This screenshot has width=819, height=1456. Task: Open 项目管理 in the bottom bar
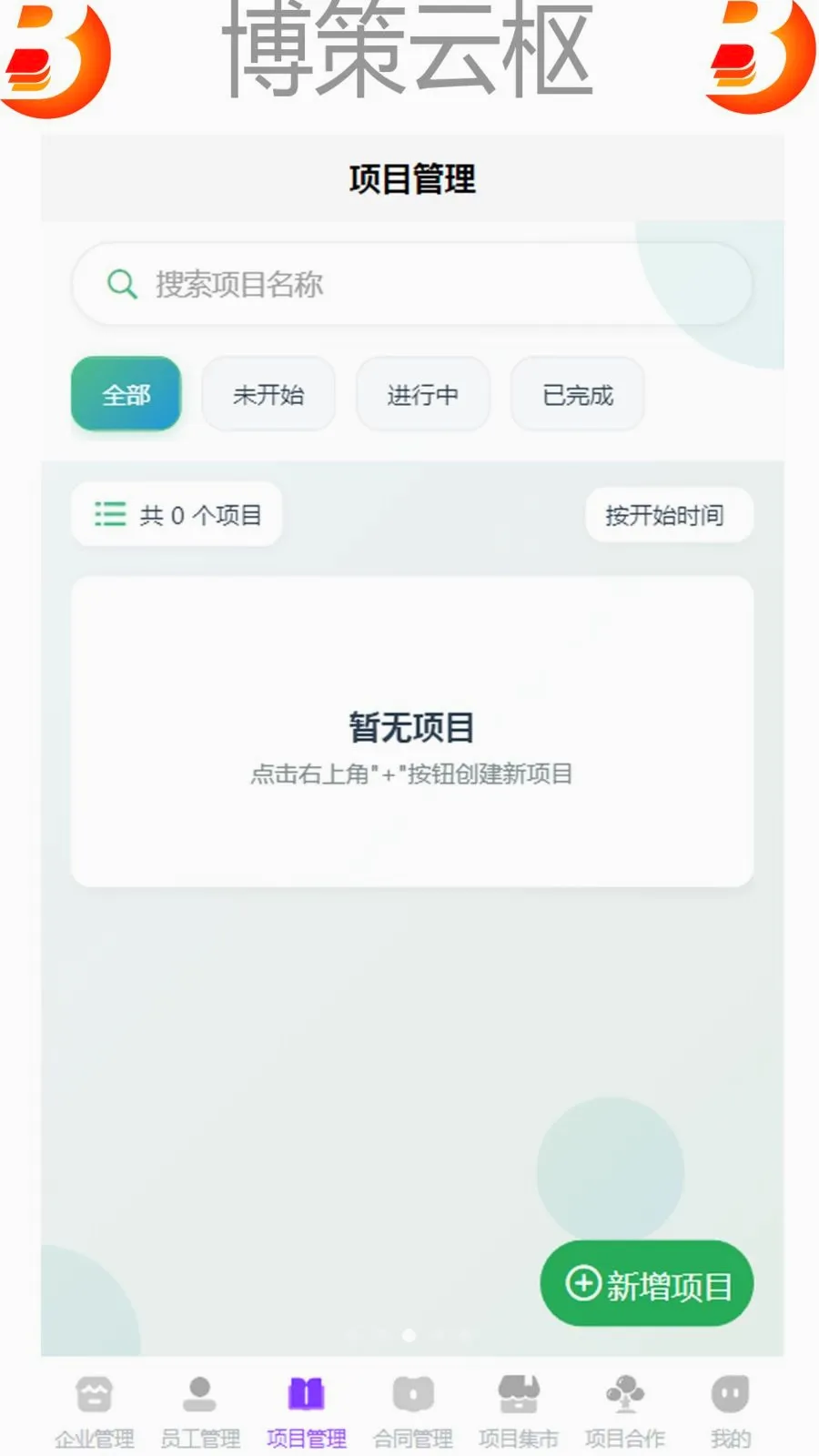click(307, 1412)
